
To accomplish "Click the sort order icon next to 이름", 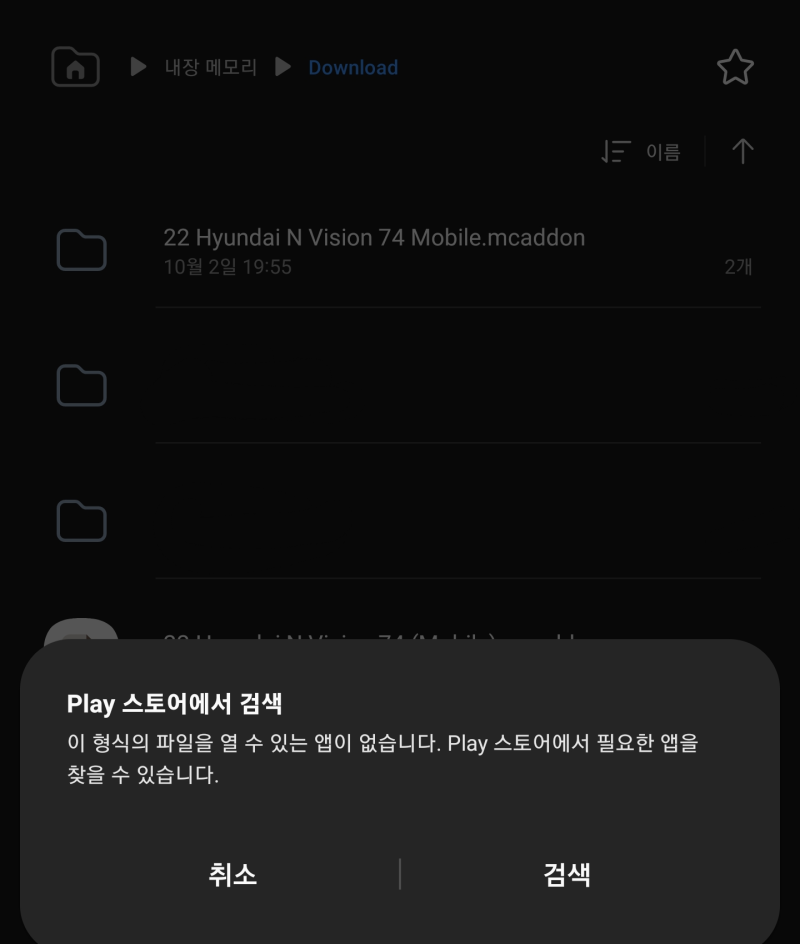I will click(617, 151).
